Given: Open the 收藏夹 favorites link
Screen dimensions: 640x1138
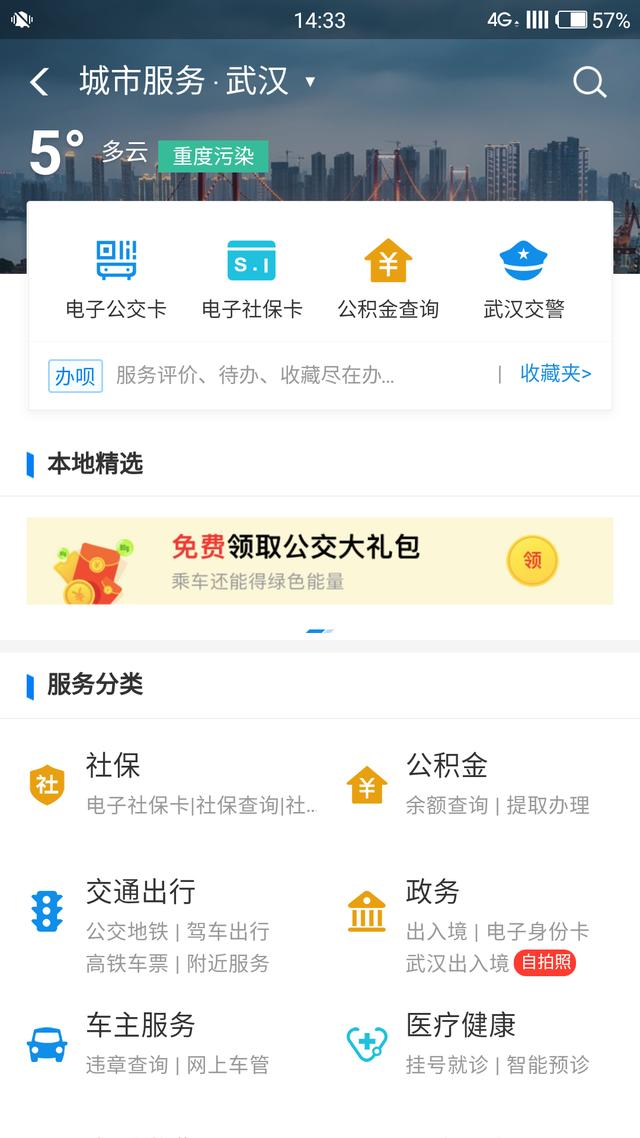Looking at the screenshot, I should (x=555, y=374).
